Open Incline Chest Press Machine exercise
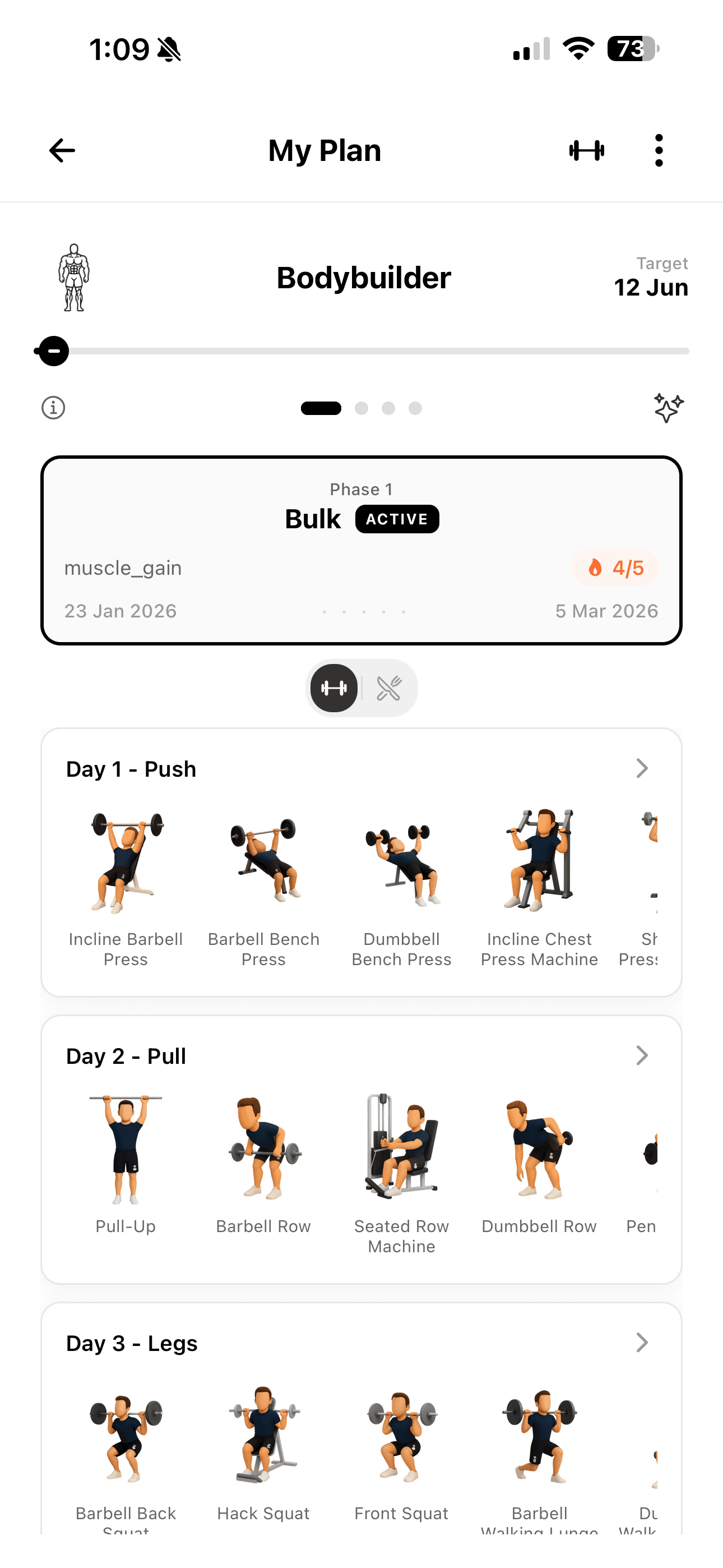Screen dimensions: 723x1568 pos(539,863)
